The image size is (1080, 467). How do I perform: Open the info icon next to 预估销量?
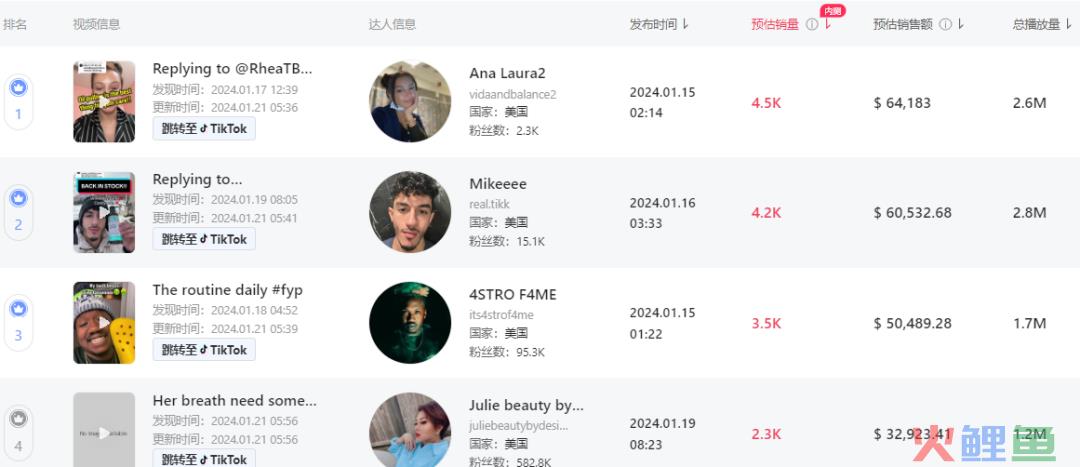pyautogui.click(x=812, y=25)
